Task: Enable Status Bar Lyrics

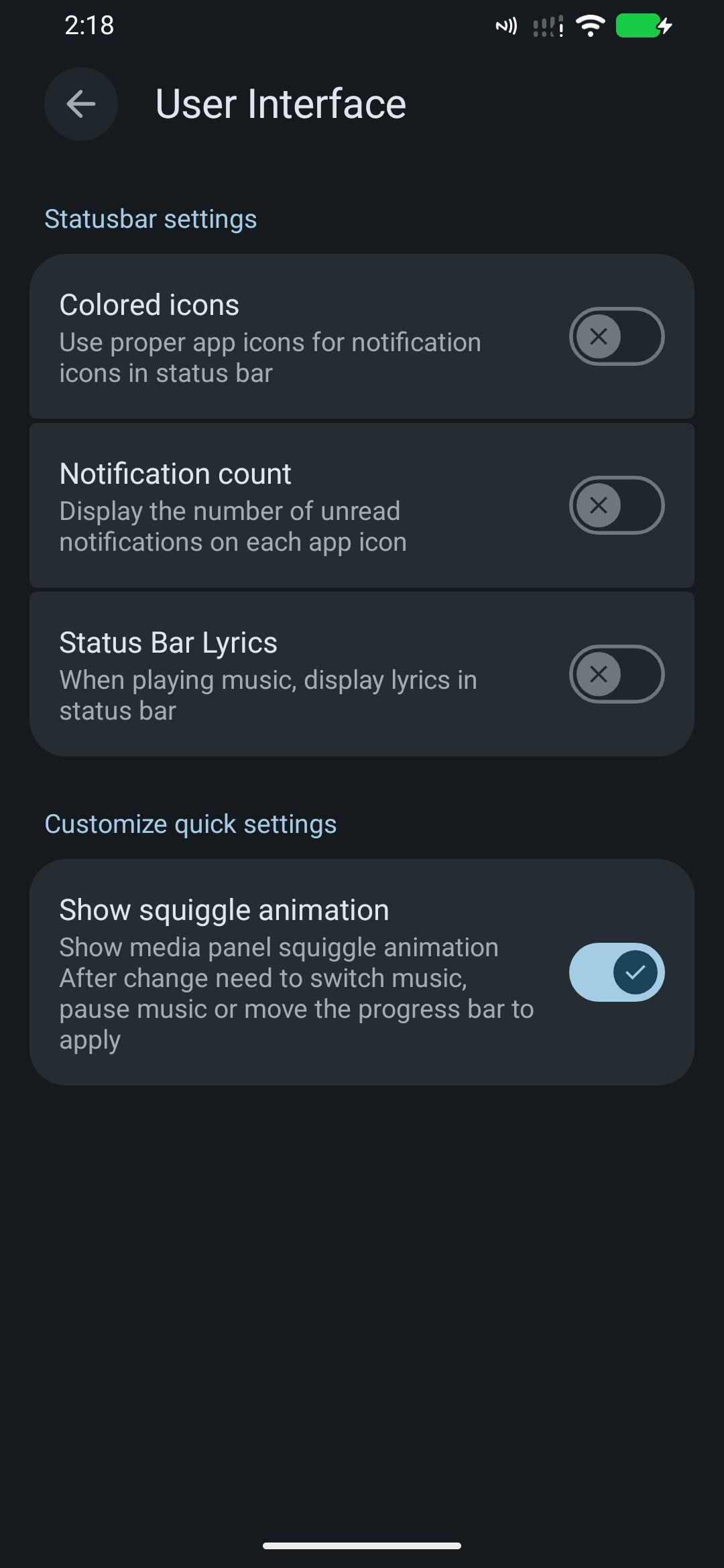Action: coord(616,674)
